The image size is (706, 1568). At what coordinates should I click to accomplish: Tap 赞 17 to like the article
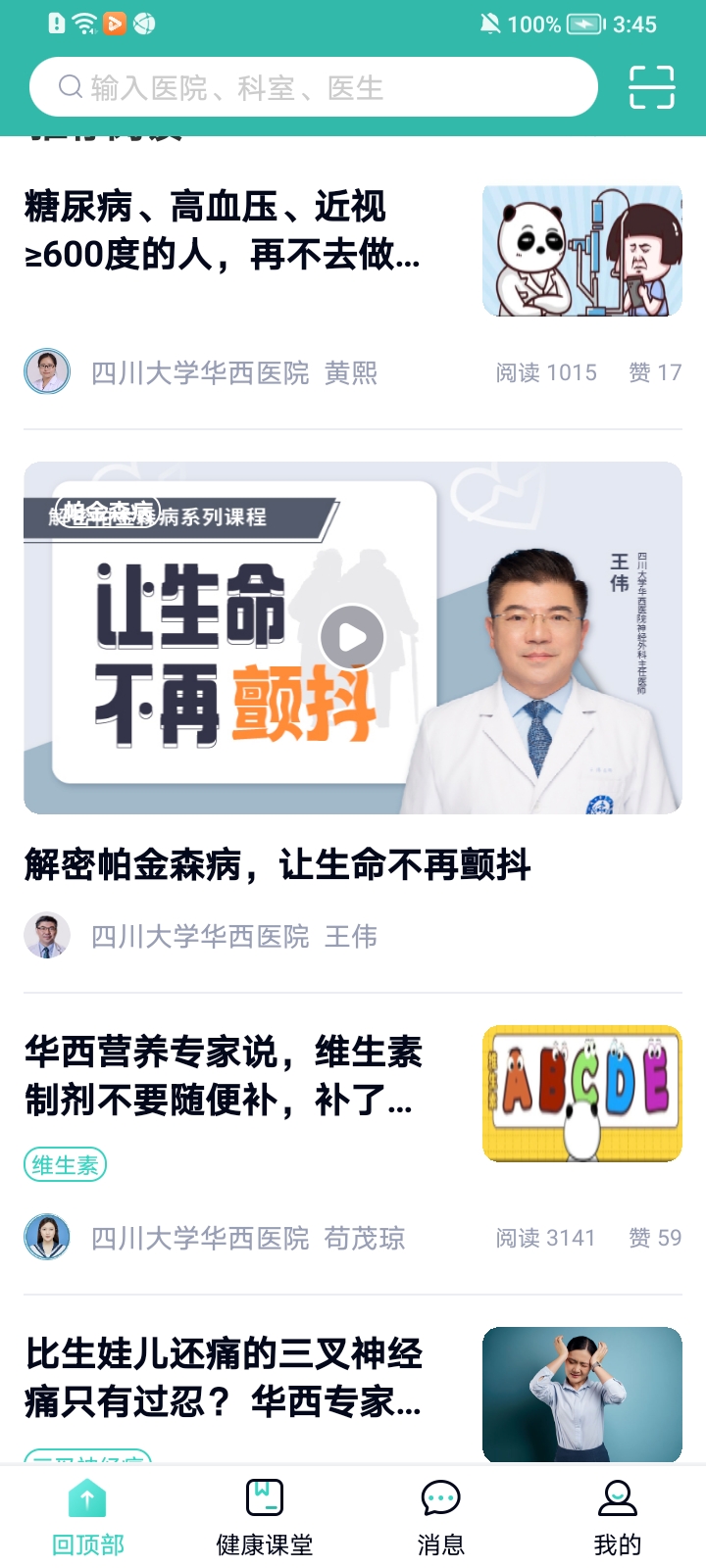pos(654,372)
